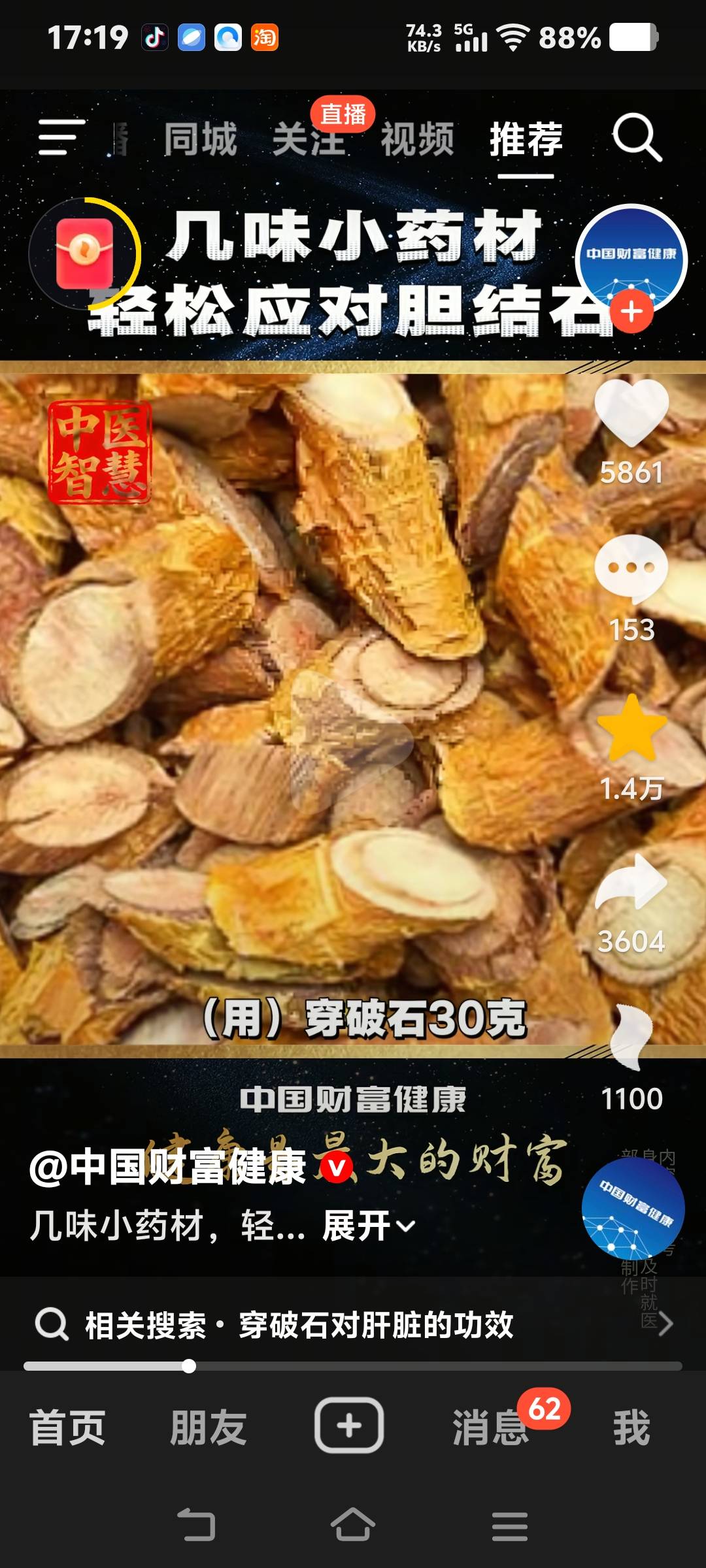Viewport: 706px width, 1568px height.
Task: Go to the 朋友 tab
Action: (x=208, y=1428)
